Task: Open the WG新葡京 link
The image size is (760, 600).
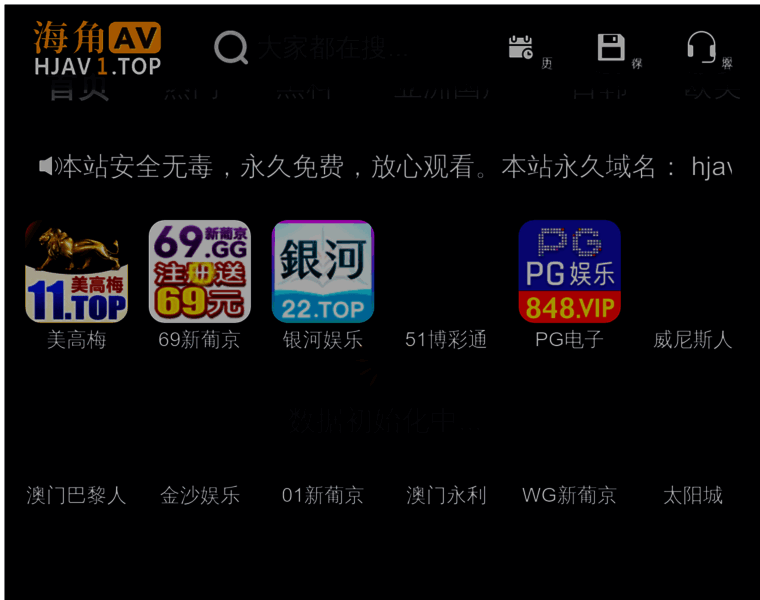Action: 569,495
